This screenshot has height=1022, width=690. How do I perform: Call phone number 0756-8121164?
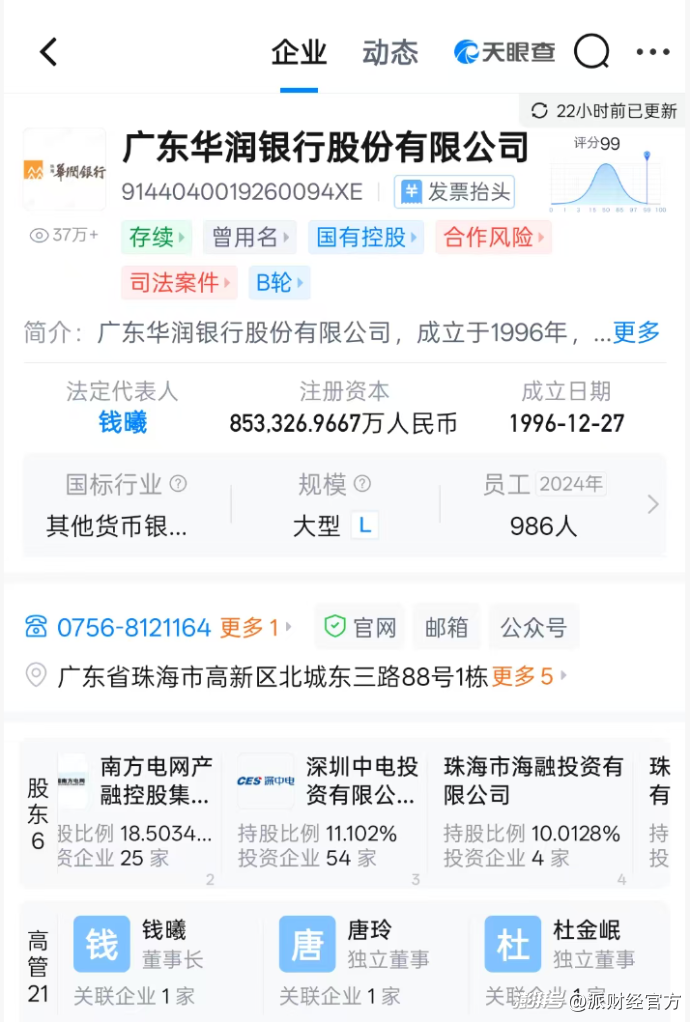point(133,628)
